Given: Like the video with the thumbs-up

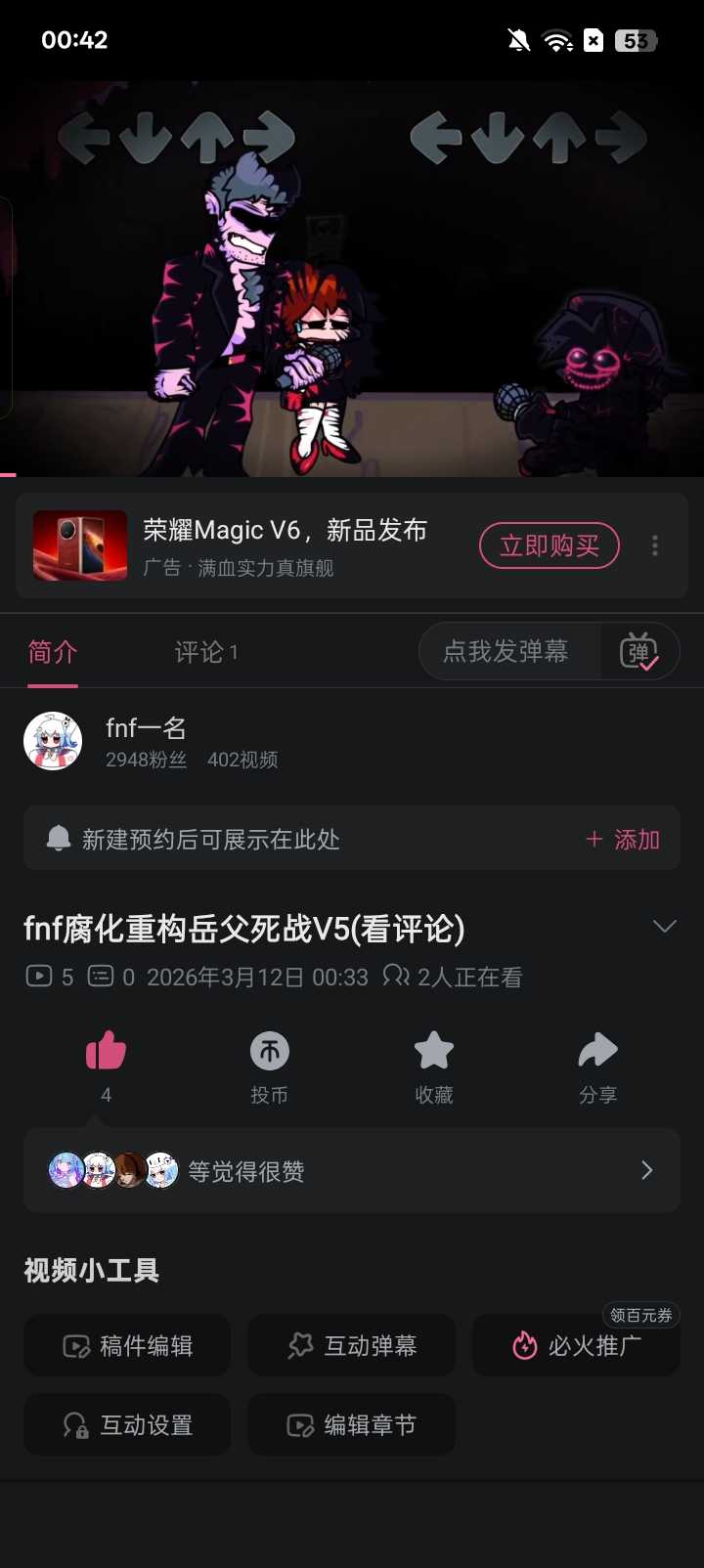Looking at the screenshot, I should 106,1052.
